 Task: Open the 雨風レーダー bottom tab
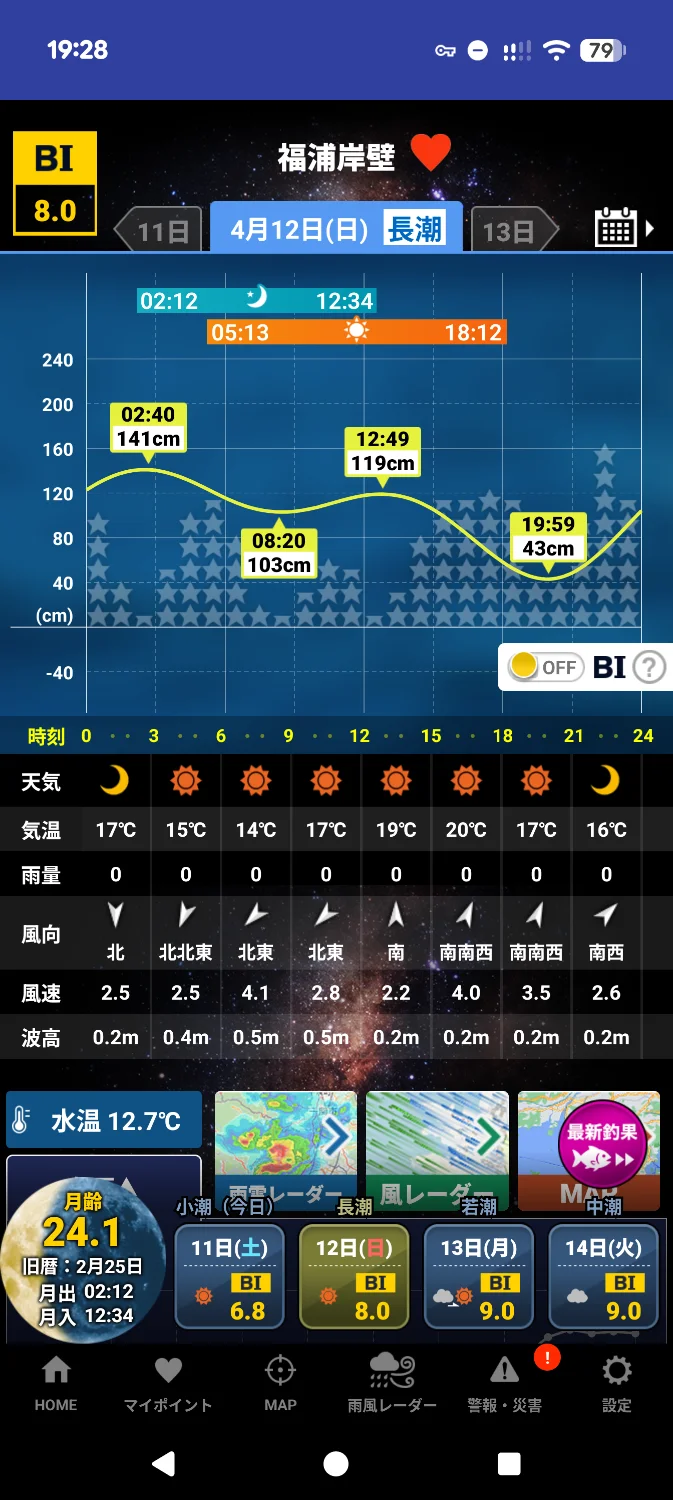point(392,1383)
